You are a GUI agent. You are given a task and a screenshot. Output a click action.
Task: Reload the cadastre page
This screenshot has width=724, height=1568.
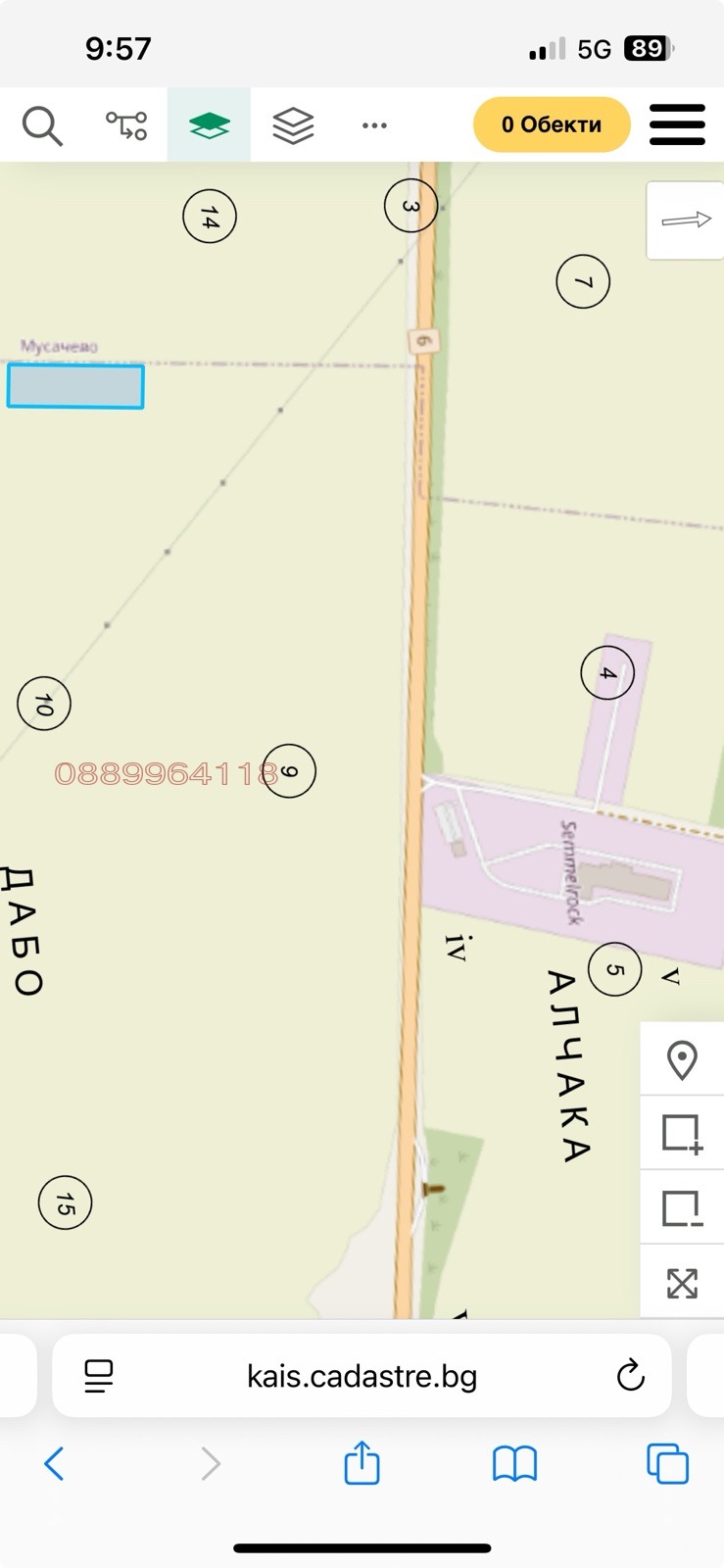[630, 1376]
